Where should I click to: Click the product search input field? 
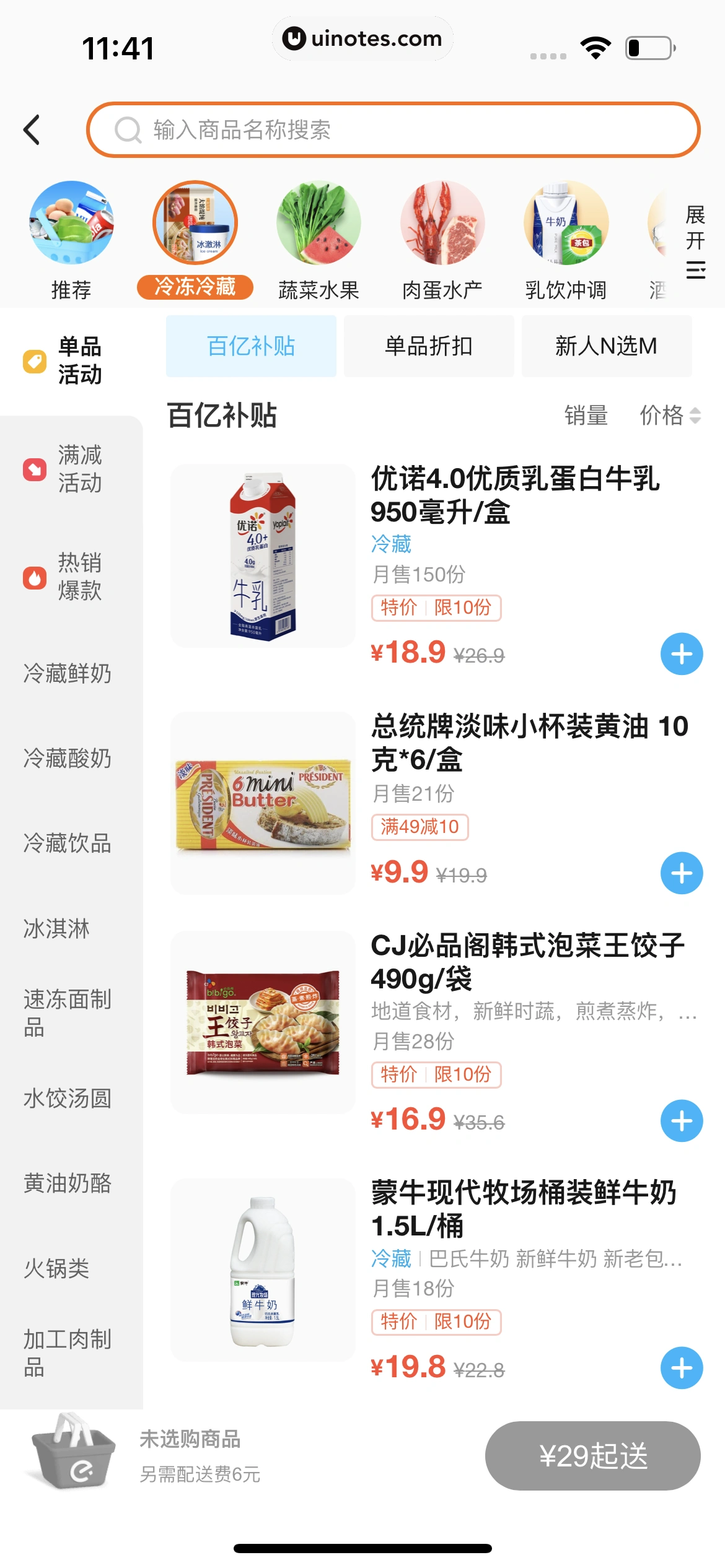(x=394, y=131)
